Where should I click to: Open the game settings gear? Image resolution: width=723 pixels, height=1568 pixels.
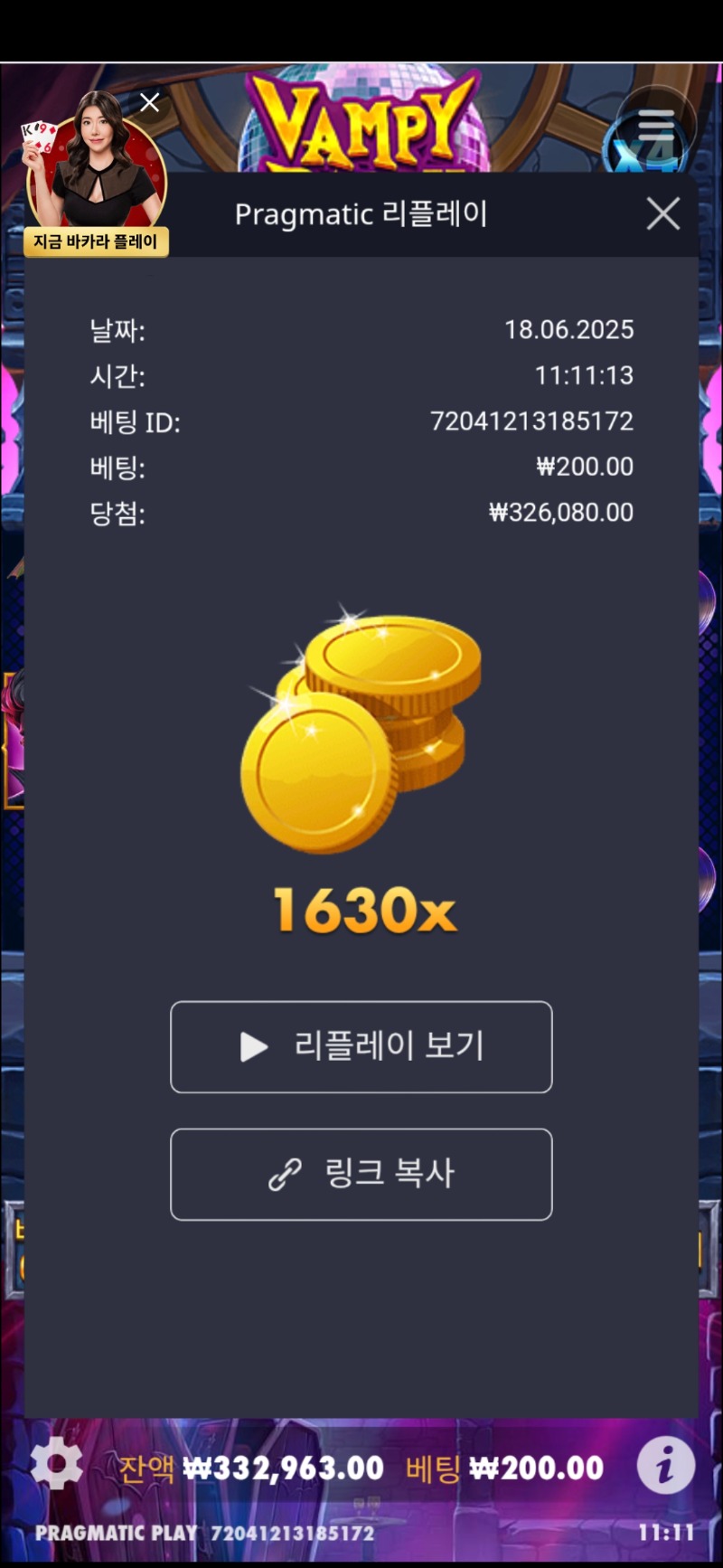[x=56, y=1463]
